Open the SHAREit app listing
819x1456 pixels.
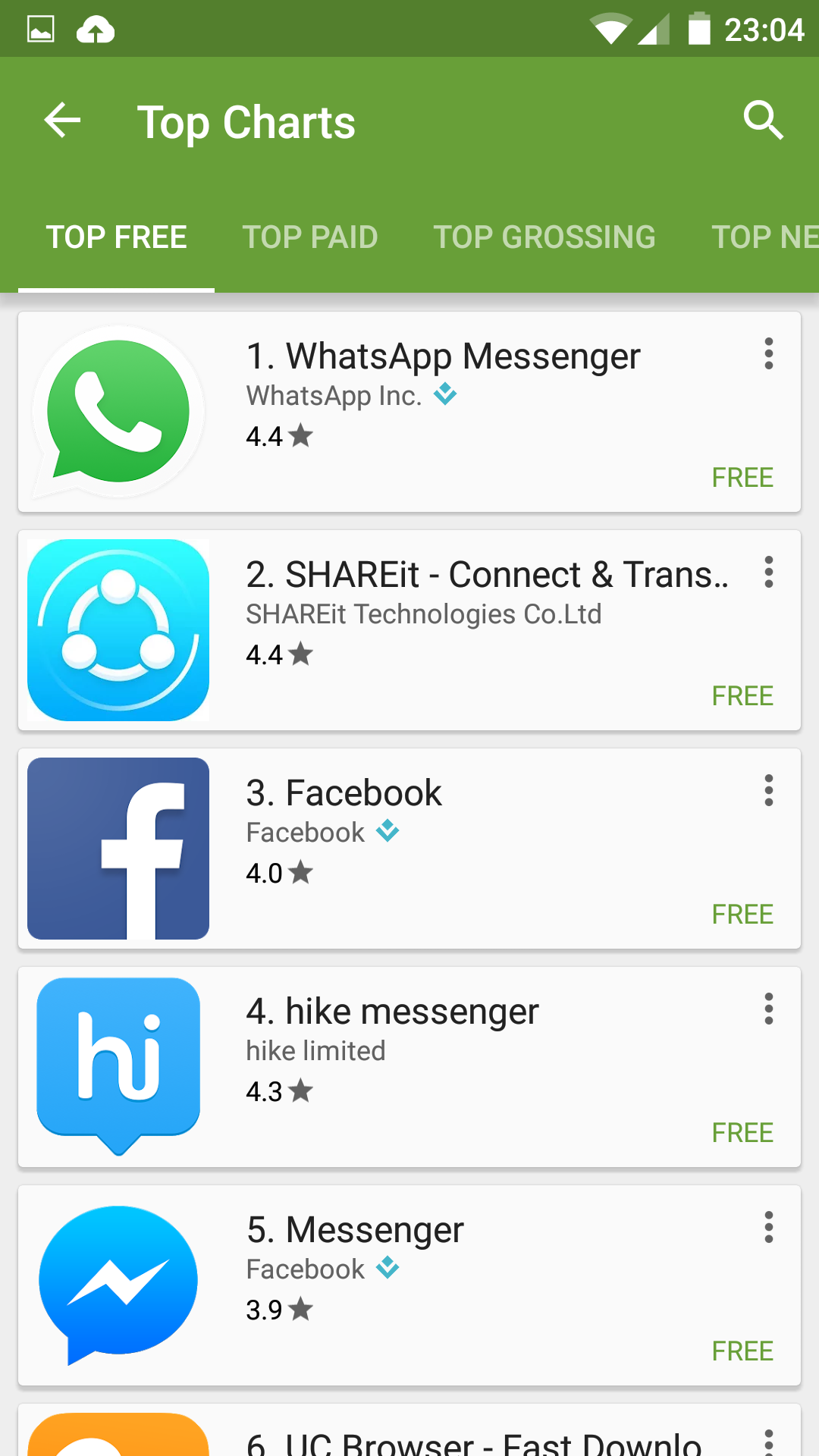tap(485, 575)
